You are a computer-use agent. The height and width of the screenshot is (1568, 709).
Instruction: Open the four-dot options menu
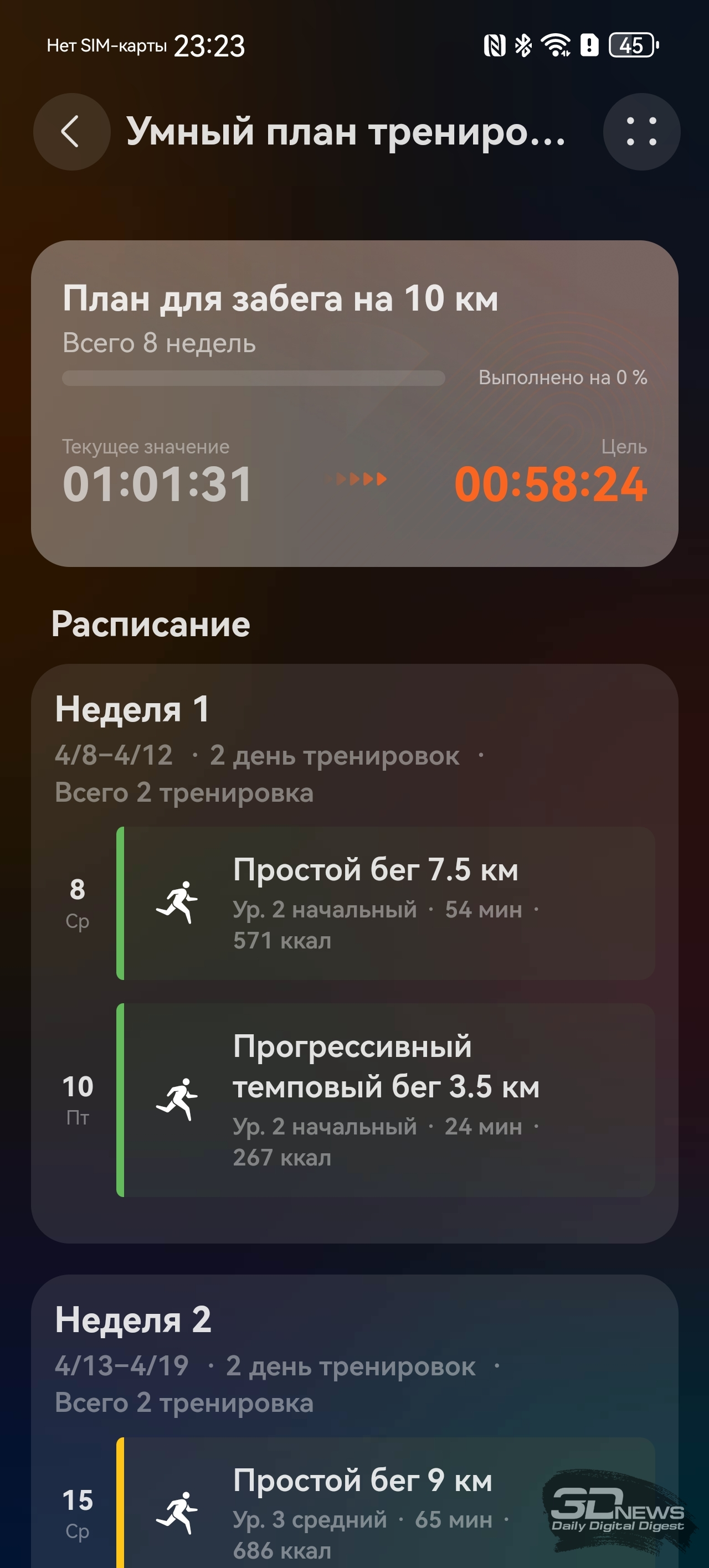(x=641, y=131)
